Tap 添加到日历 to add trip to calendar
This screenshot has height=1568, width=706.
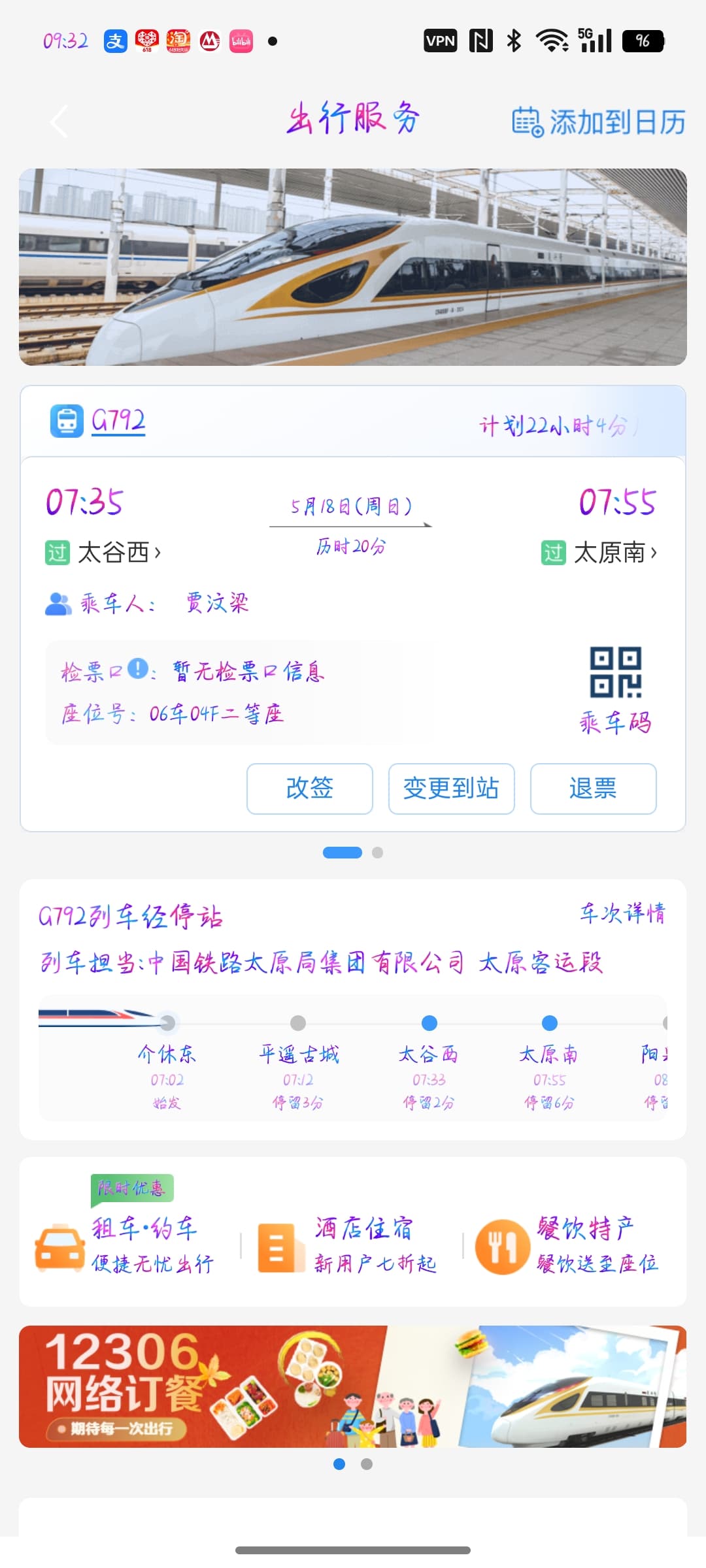tap(598, 122)
